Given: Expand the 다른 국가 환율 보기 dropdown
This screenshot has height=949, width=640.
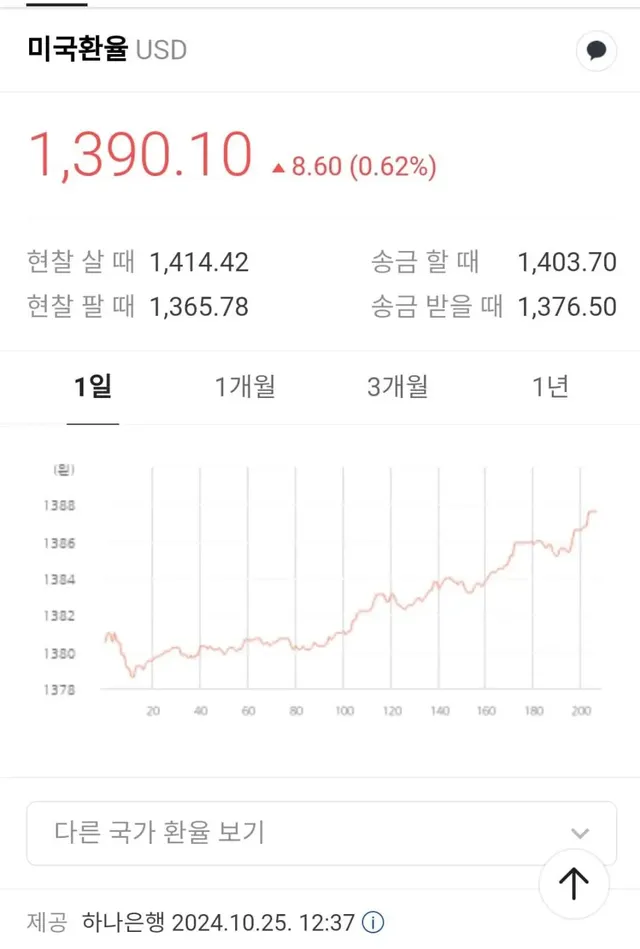Looking at the screenshot, I should pyautogui.click(x=321, y=832).
